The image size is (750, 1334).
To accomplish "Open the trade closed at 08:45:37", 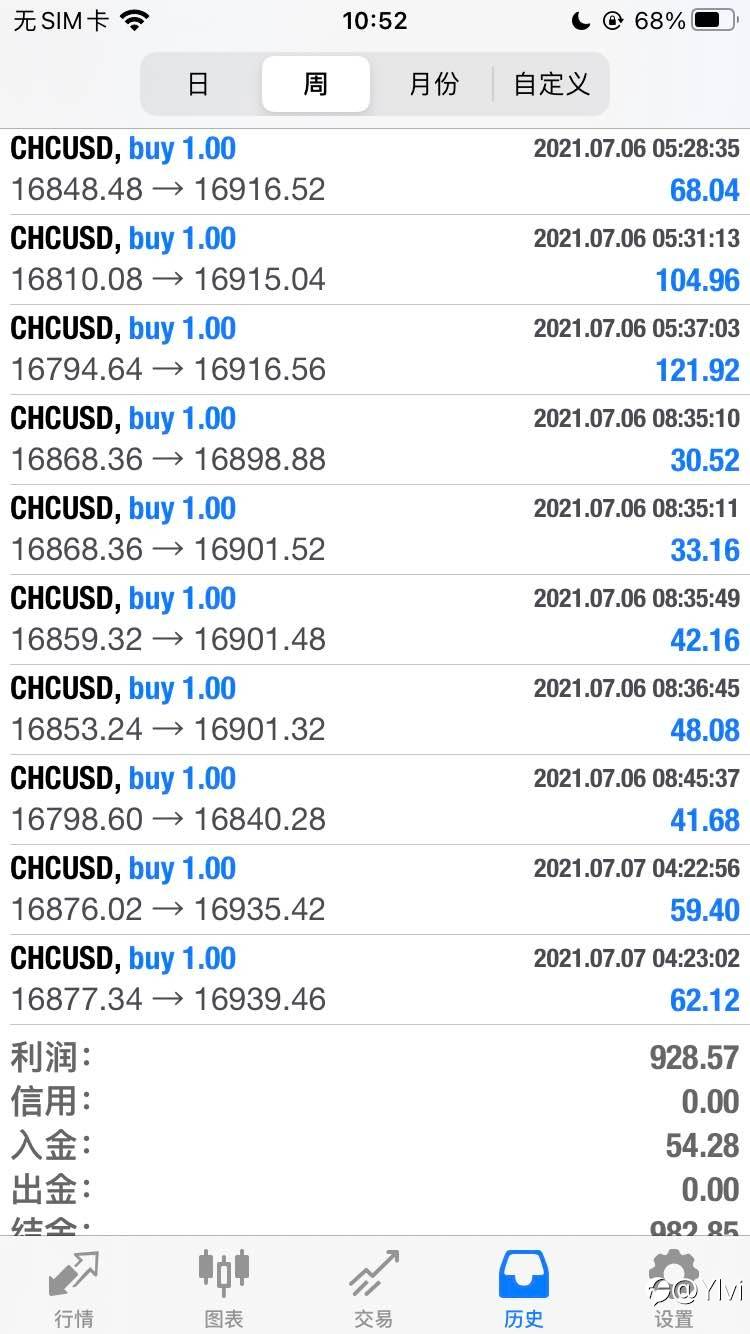I will [x=375, y=800].
